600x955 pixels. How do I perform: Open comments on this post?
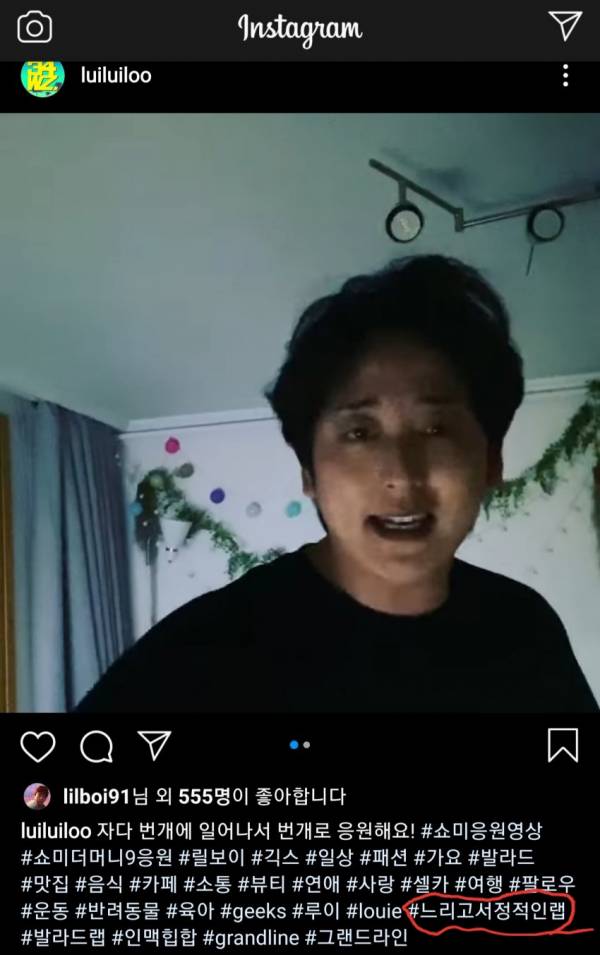point(96,745)
